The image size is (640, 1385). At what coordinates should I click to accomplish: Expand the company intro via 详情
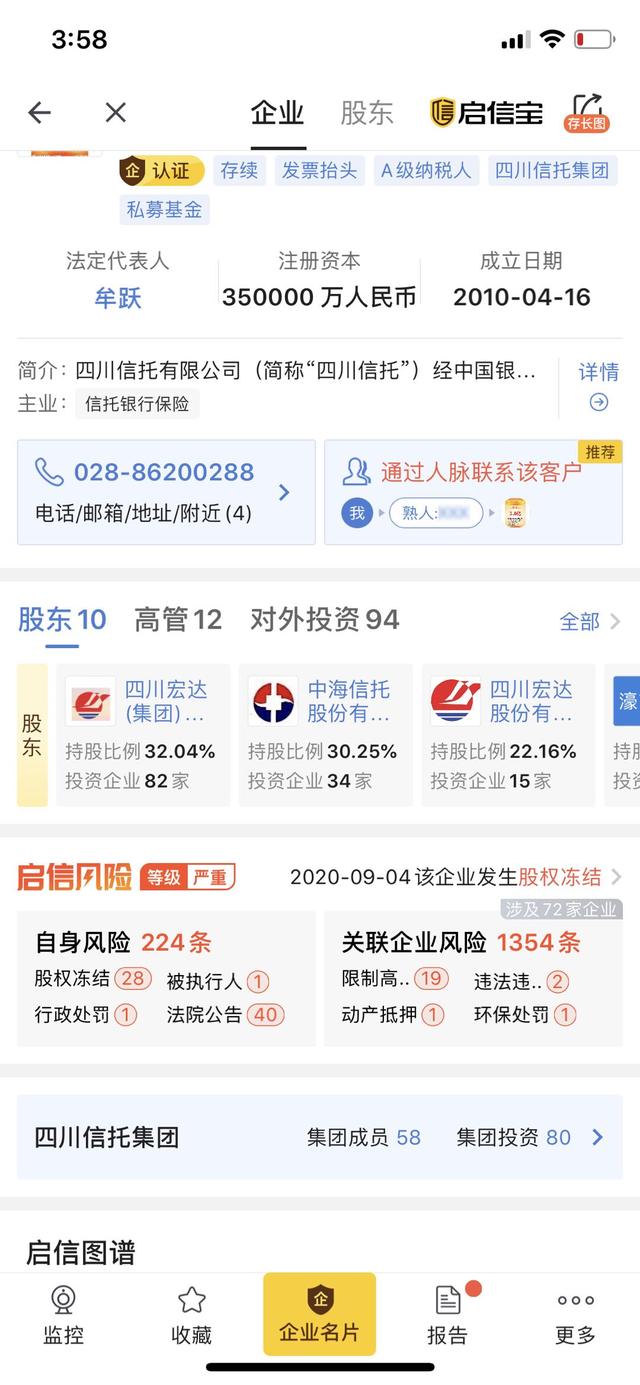pos(598,385)
